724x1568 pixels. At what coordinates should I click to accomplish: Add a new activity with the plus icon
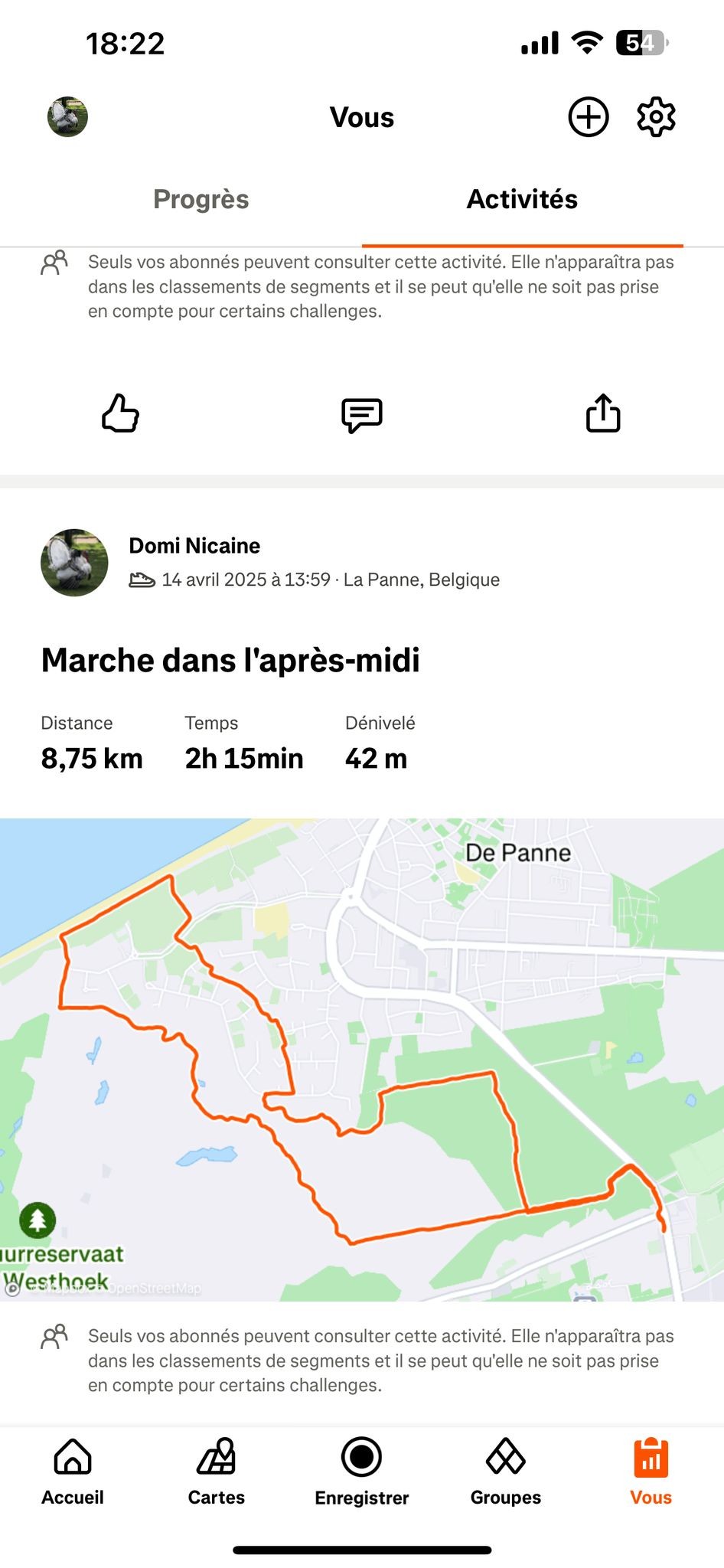click(x=588, y=117)
